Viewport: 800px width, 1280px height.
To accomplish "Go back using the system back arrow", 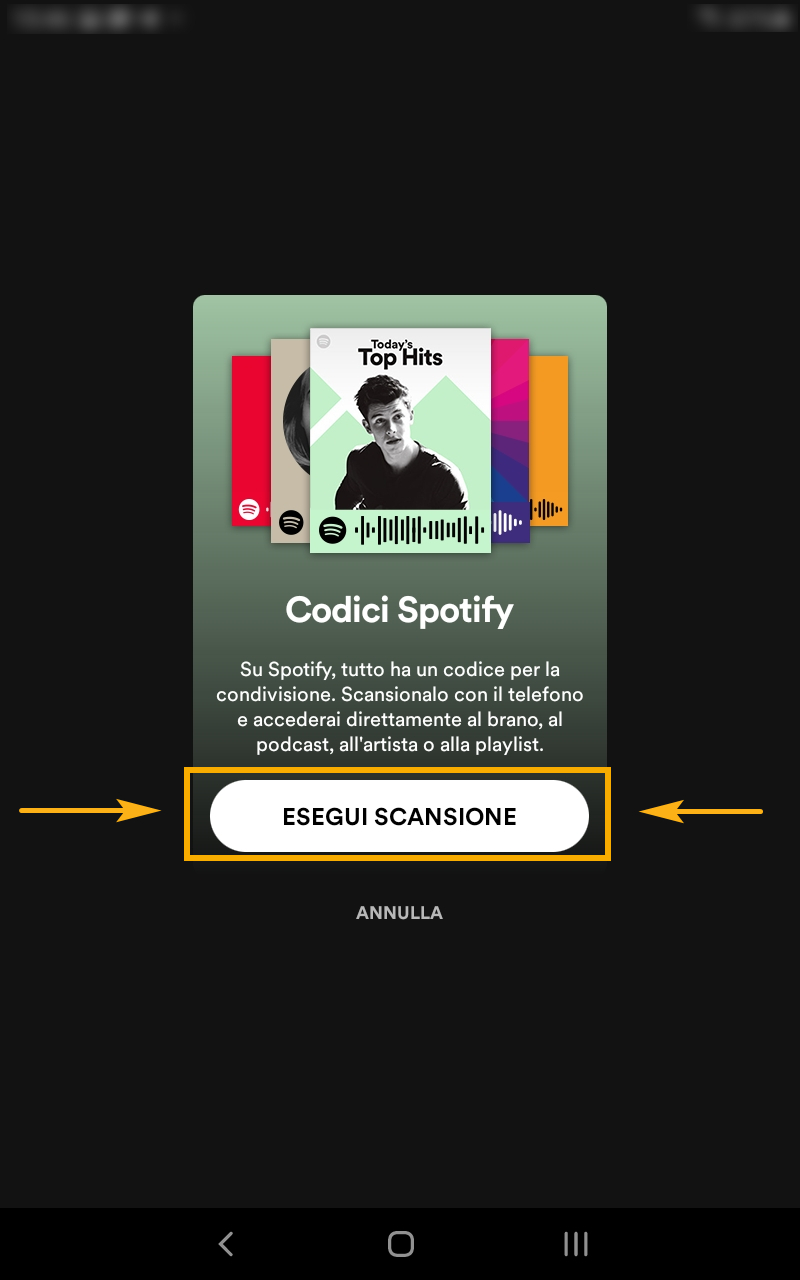I will click(226, 1244).
